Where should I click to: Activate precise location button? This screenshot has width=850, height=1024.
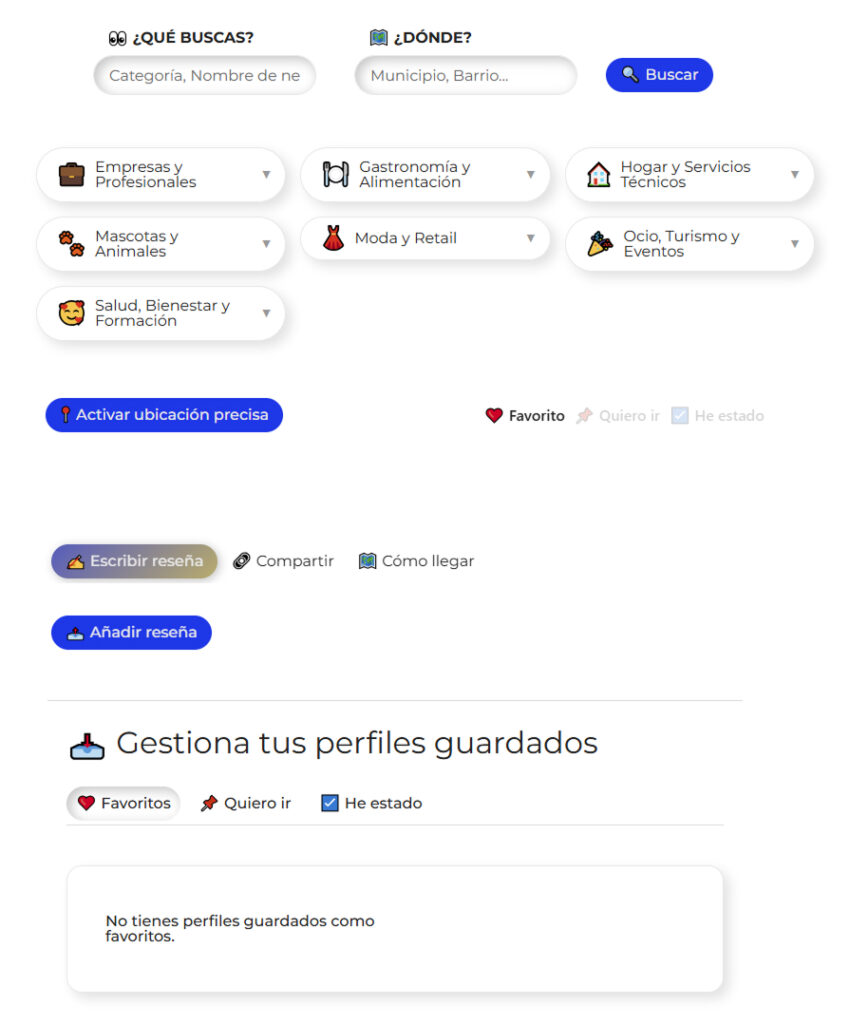pyautogui.click(x=164, y=415)
